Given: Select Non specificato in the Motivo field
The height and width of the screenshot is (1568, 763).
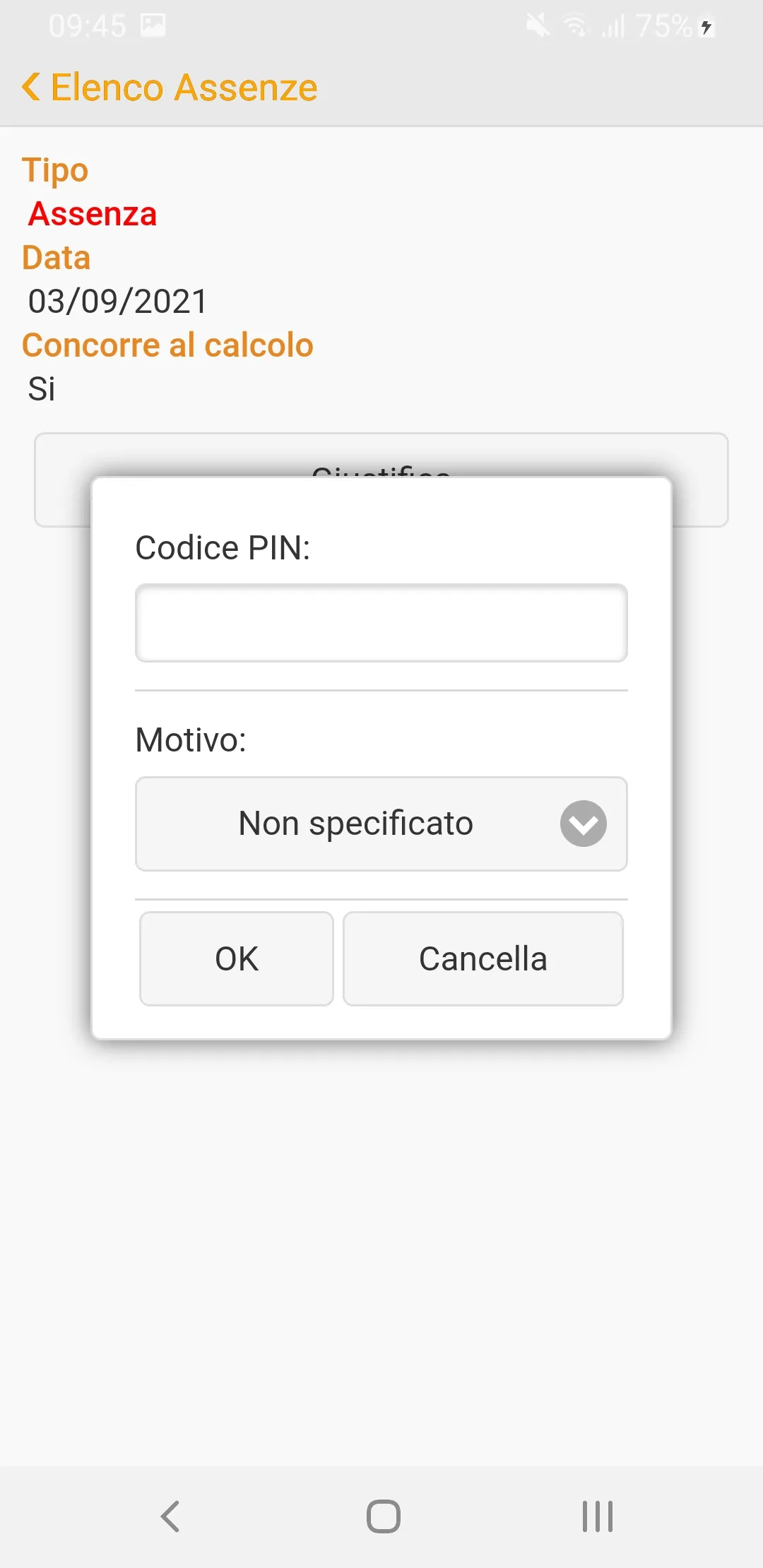Looking at the screenshot, I should [355, 824].
